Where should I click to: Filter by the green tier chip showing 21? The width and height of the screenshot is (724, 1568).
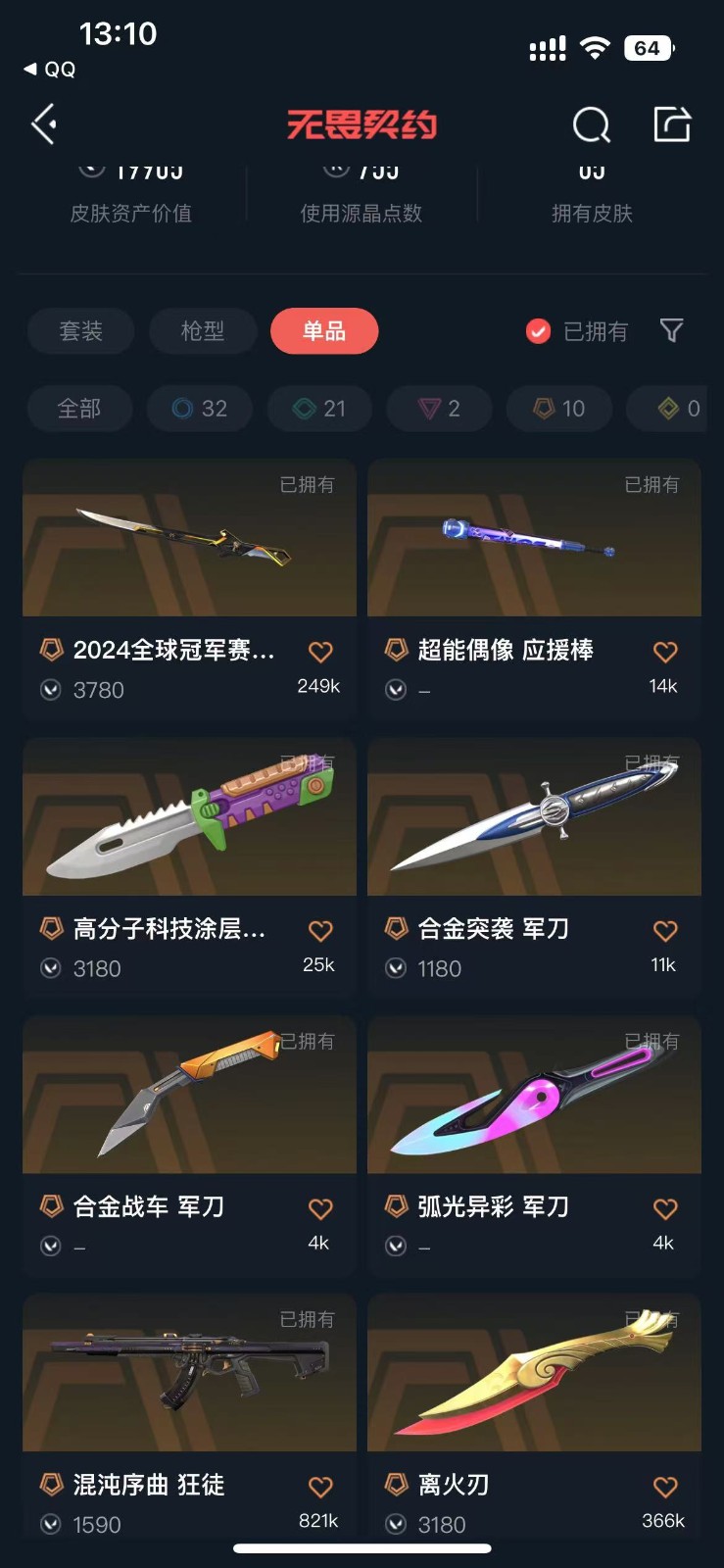320,409
